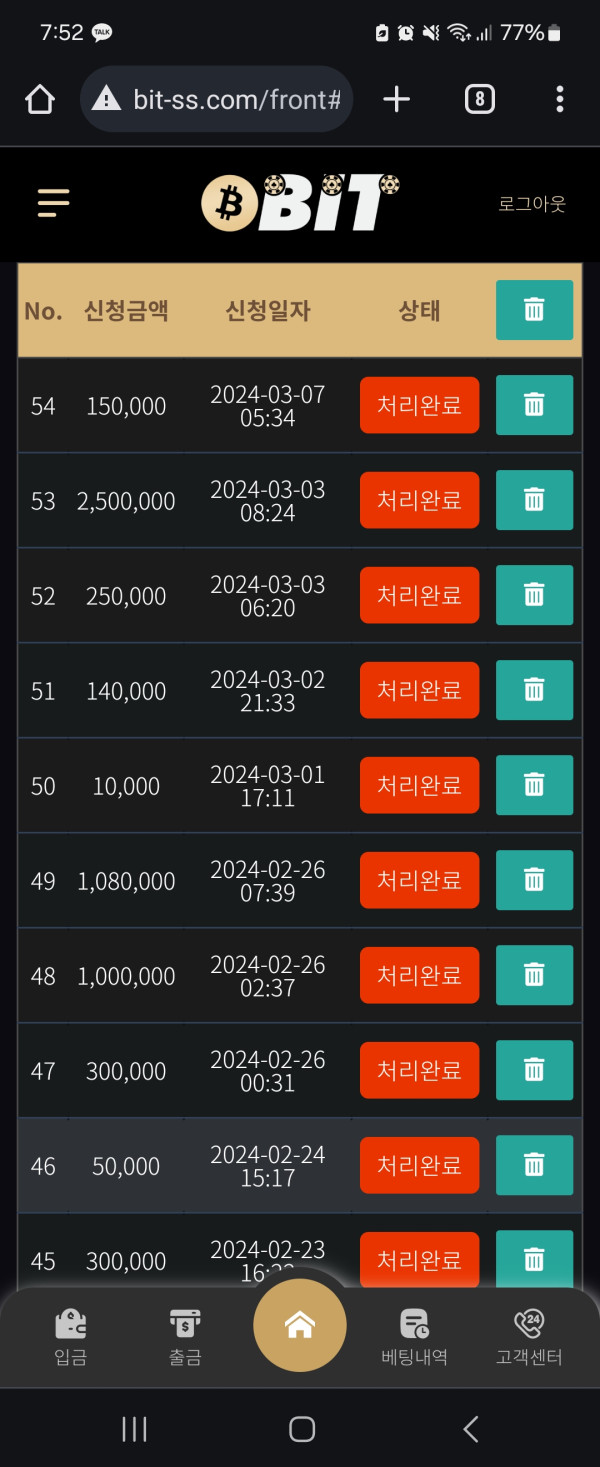This screenshot has width=600, height=1467.
Task: Go back with the system back button
Action: [x=470, y=1429]
